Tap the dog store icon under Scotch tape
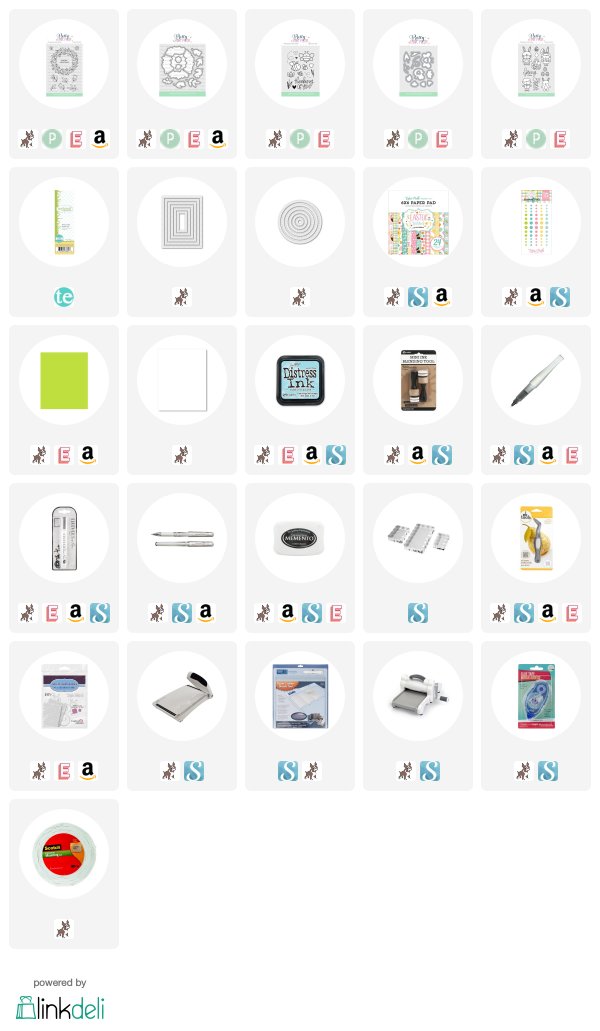 coord(64,928)
